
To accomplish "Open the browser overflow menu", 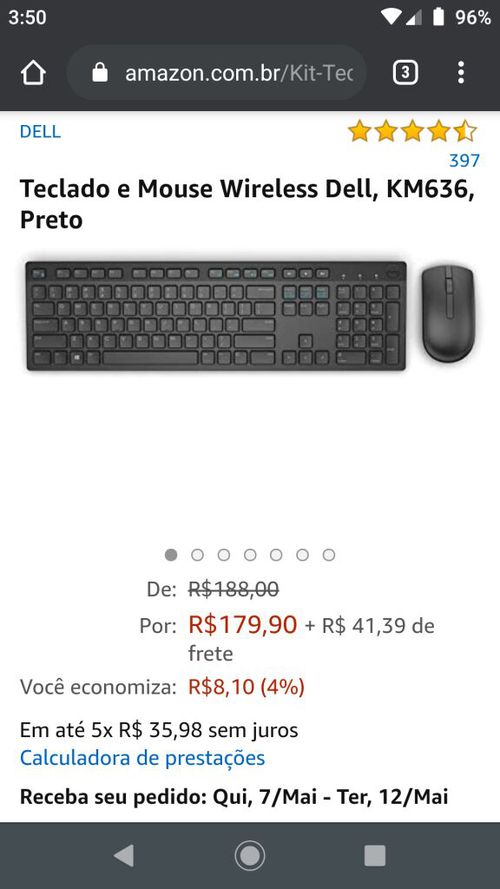I will point(460,73).
